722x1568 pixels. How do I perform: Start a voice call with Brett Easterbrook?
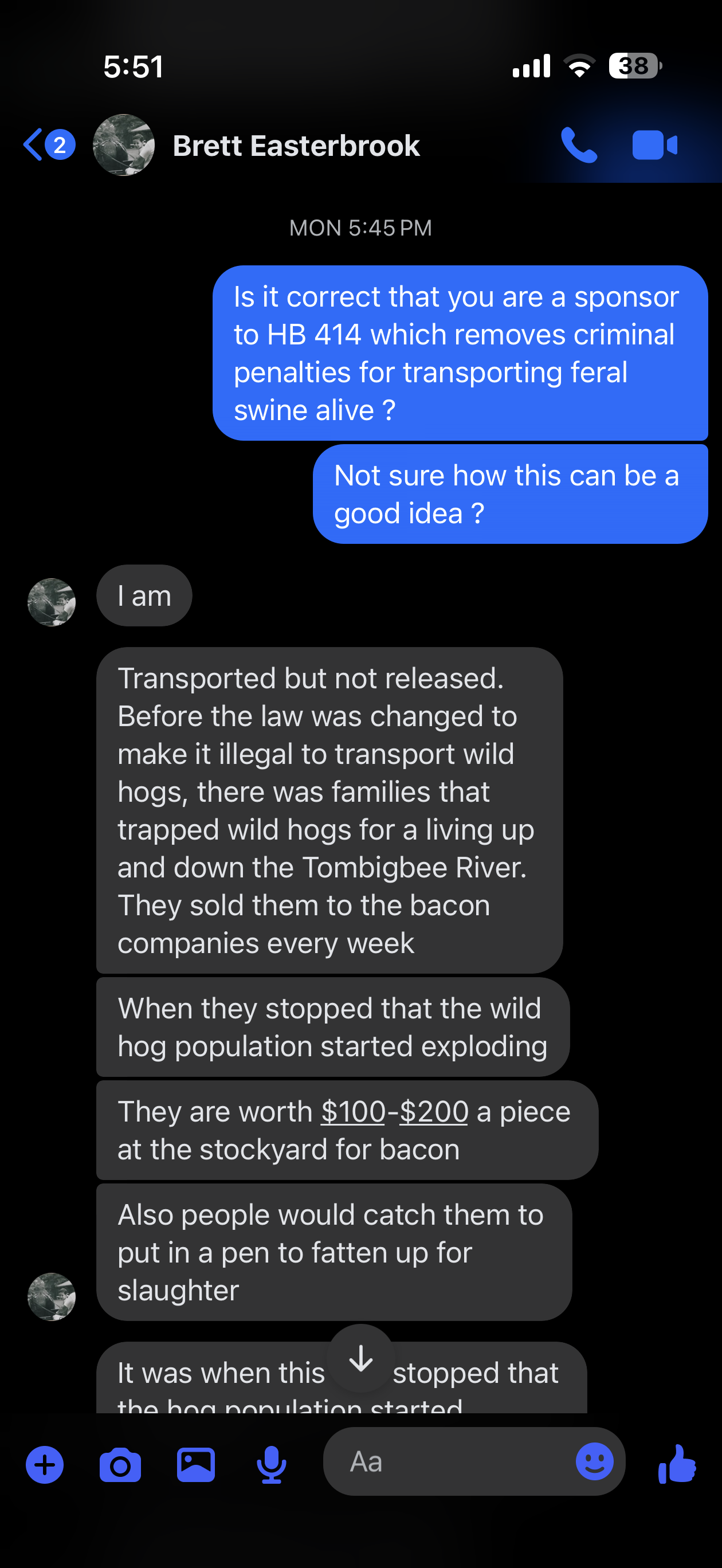[578, 146]
